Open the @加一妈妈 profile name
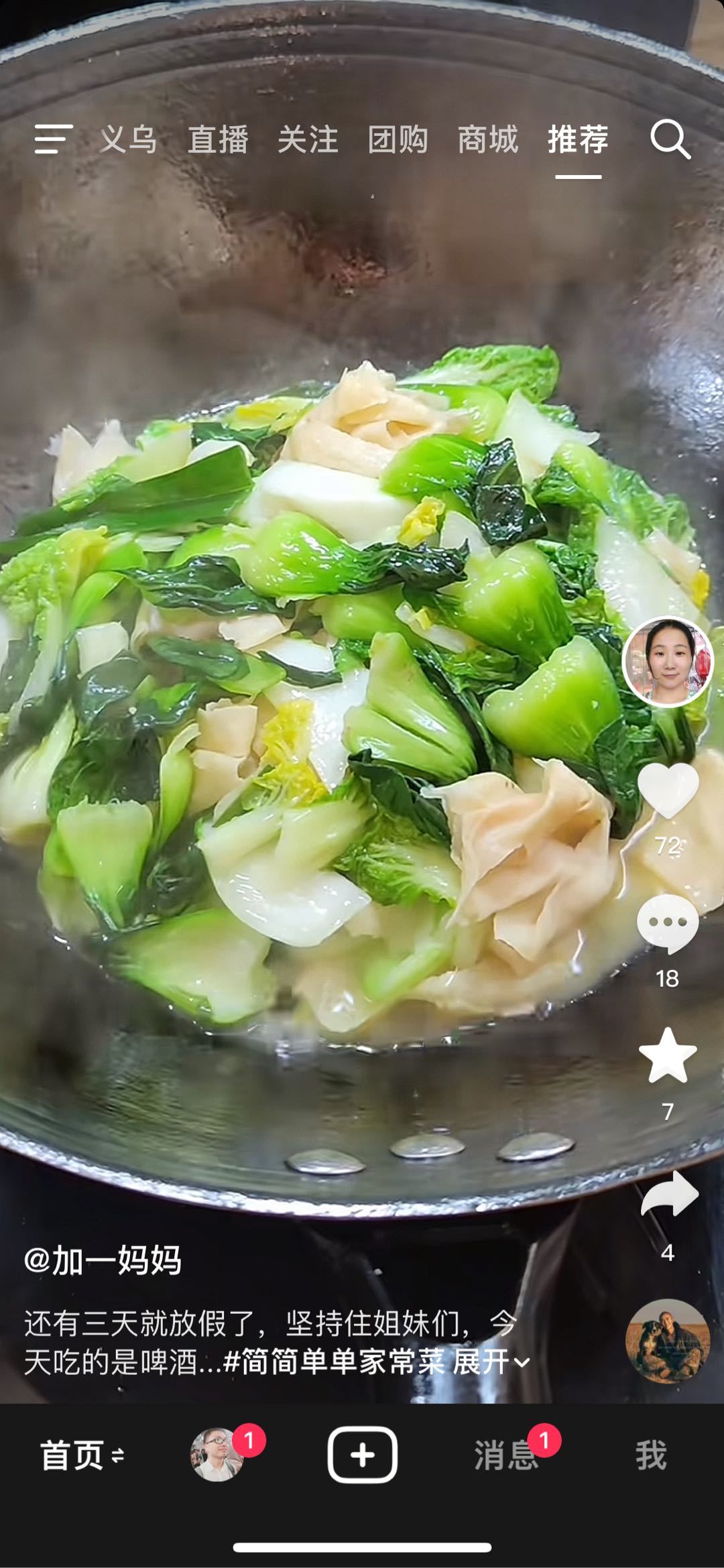 [103, 1260]
